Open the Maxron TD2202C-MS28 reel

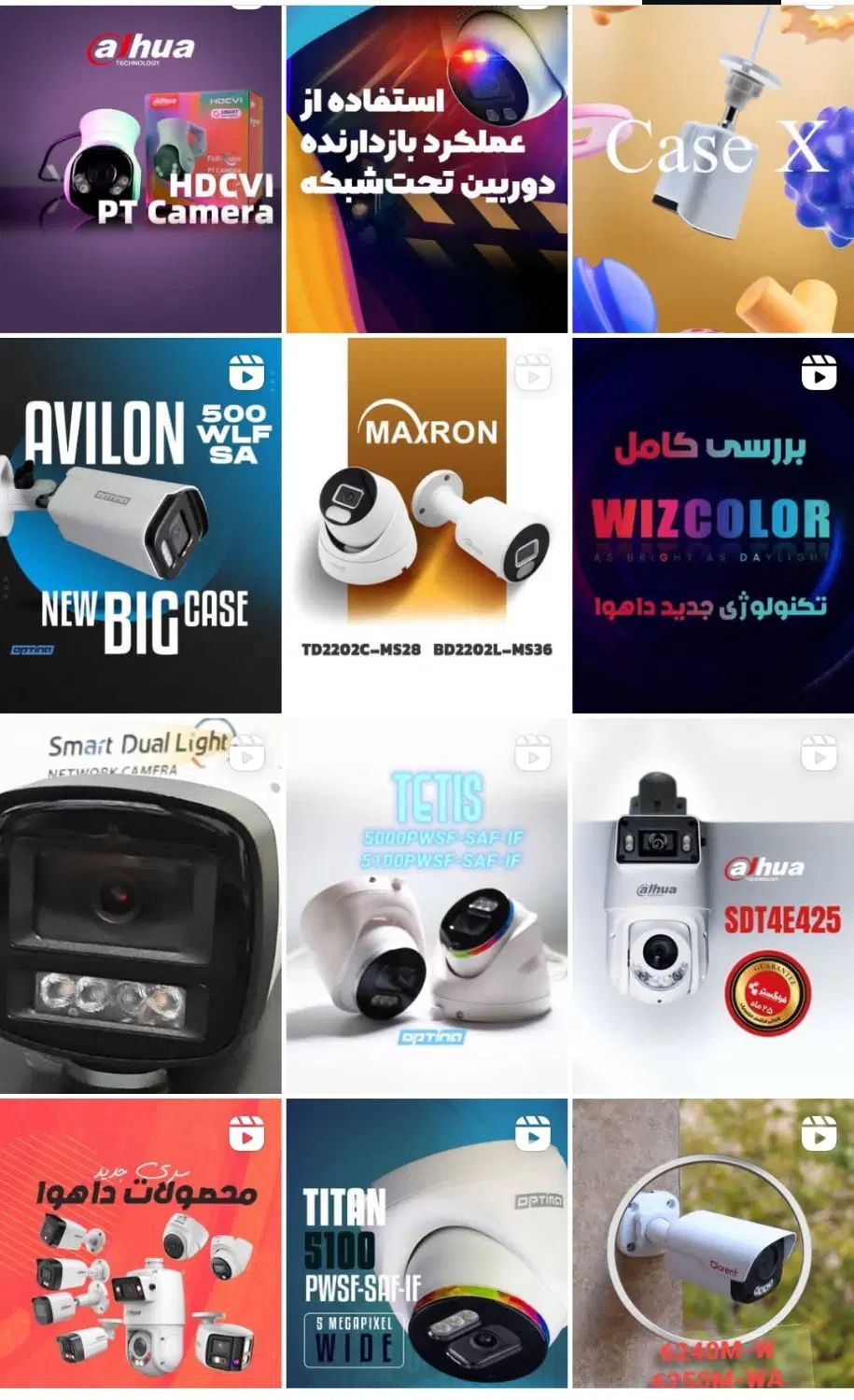pyautogui.click(x=427, y=525)
